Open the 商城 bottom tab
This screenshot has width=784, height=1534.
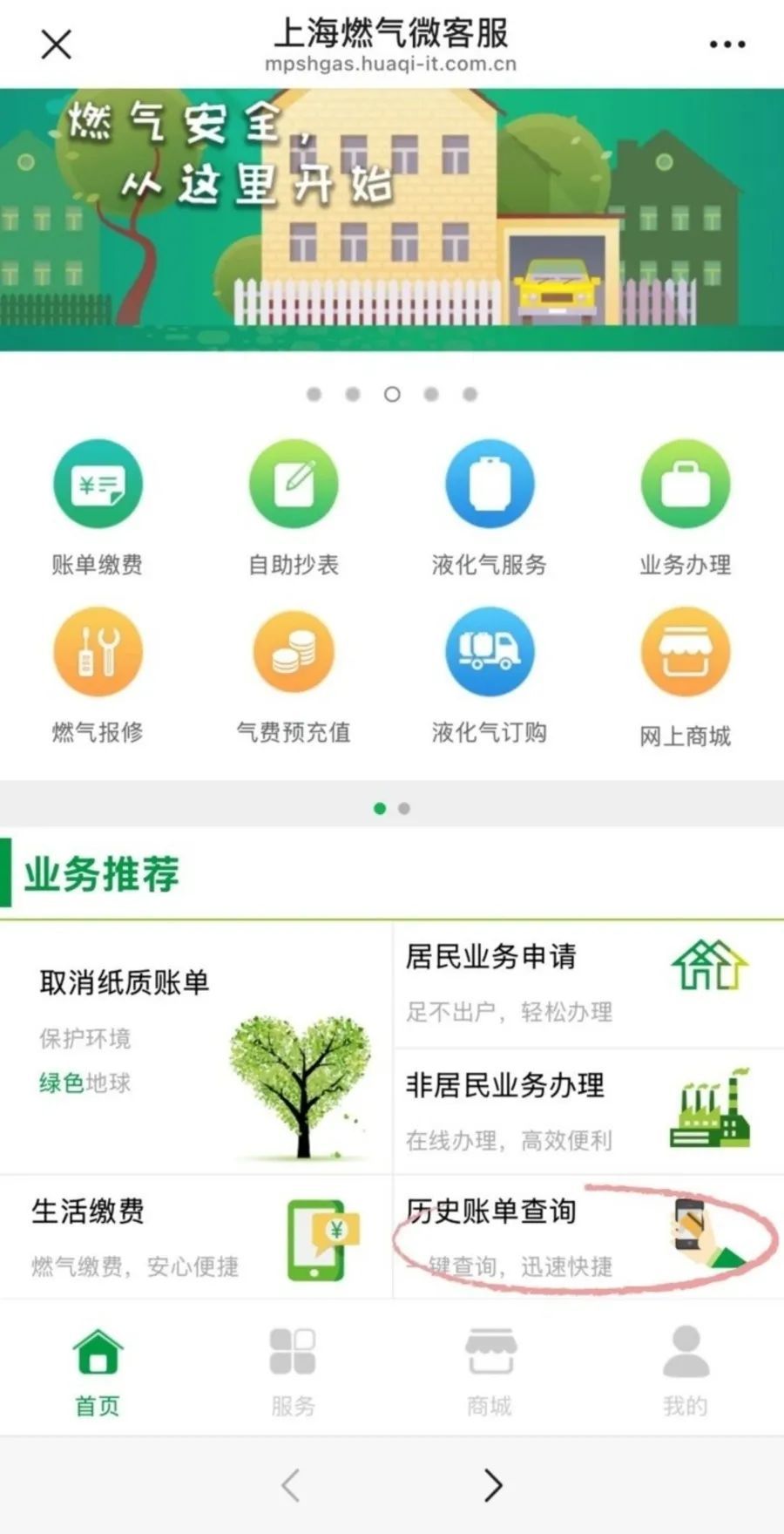point(488,1368)
